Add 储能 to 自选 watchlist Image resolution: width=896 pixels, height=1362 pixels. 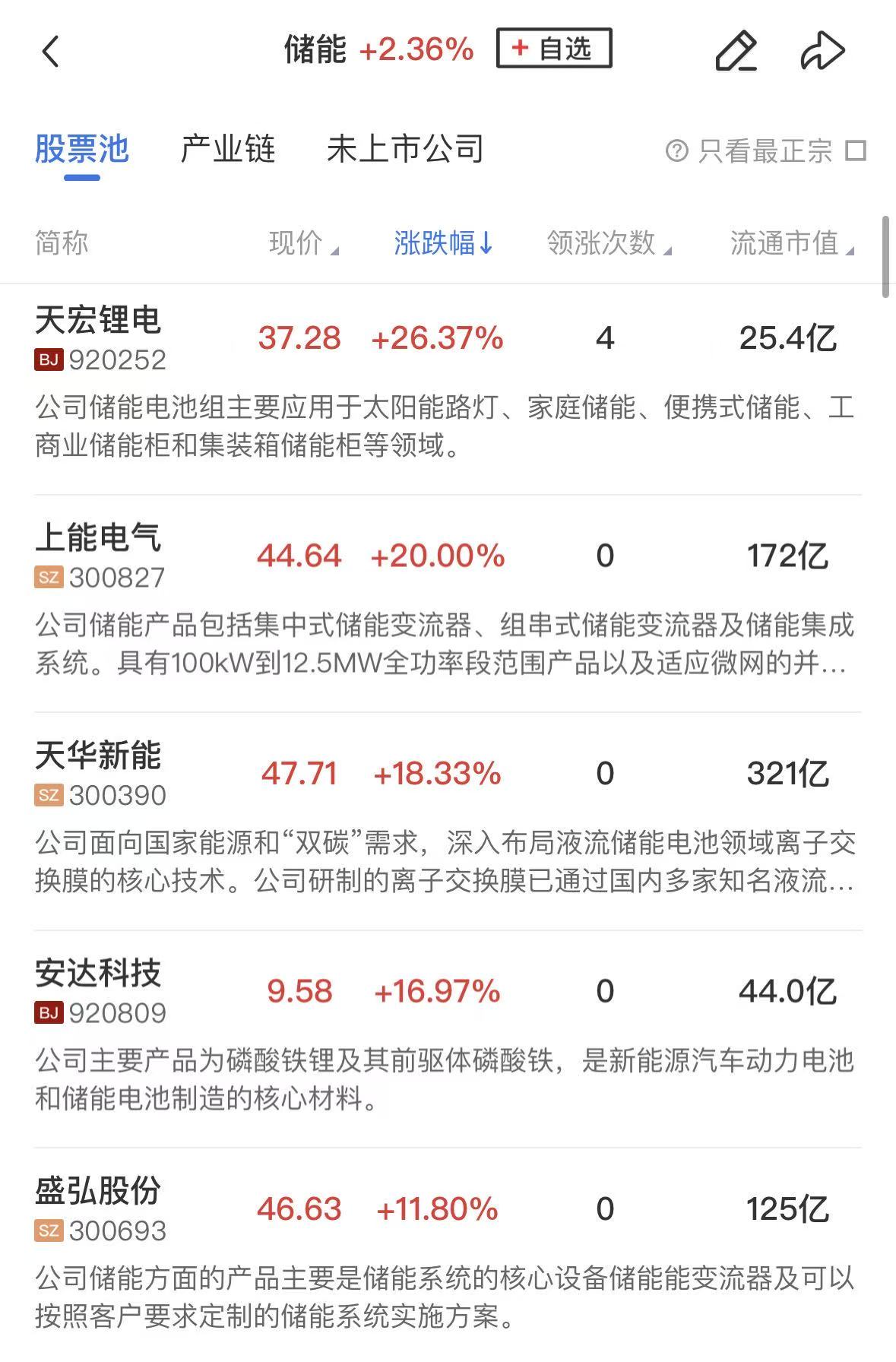554,49
